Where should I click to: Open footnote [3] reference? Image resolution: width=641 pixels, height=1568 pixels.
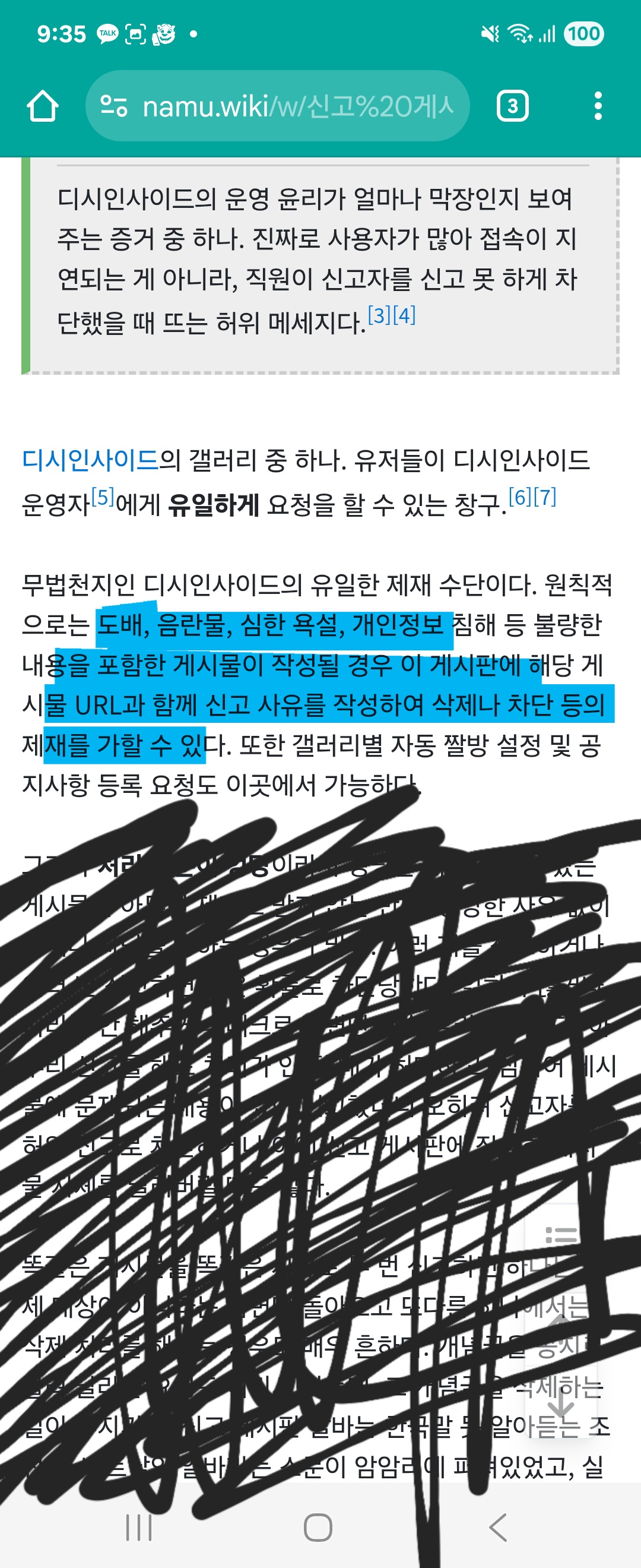[x=379, y=315]
